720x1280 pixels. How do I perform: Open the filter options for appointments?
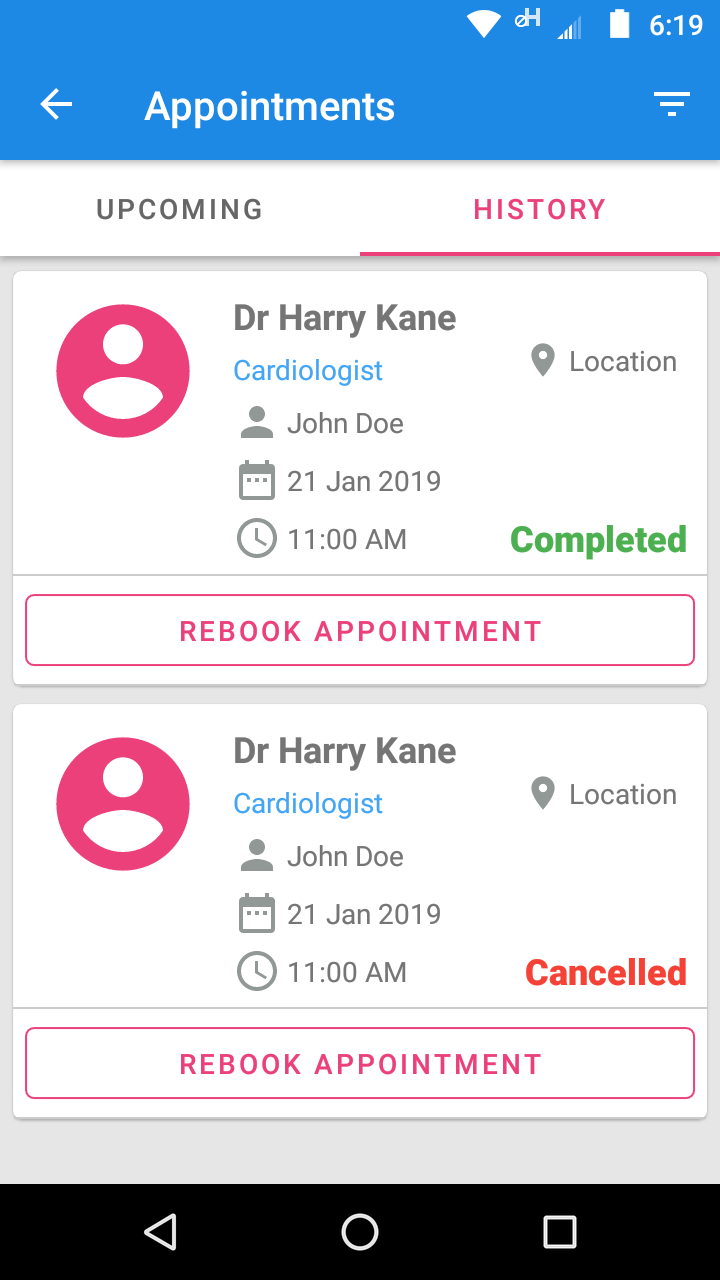click(x=672, y=105)
